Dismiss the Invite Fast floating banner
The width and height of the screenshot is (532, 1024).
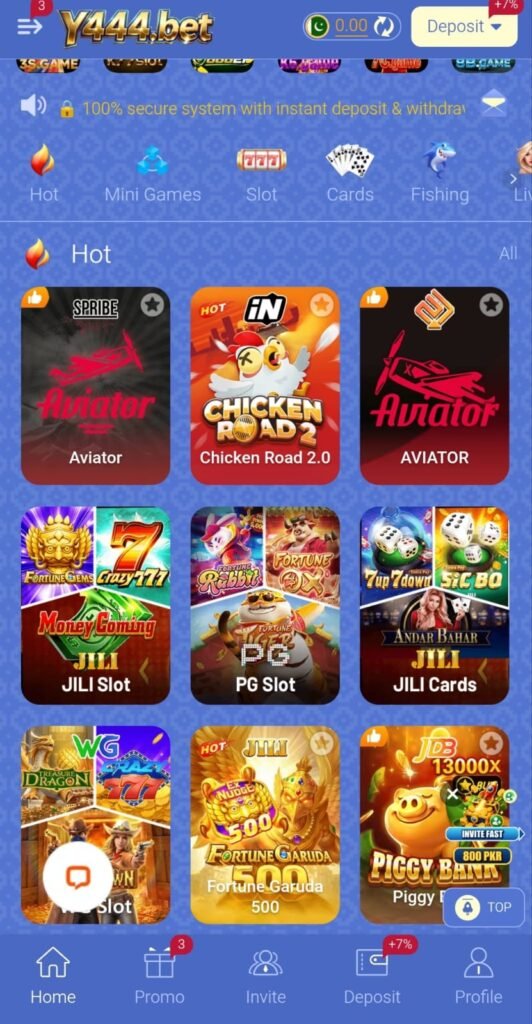452,794
